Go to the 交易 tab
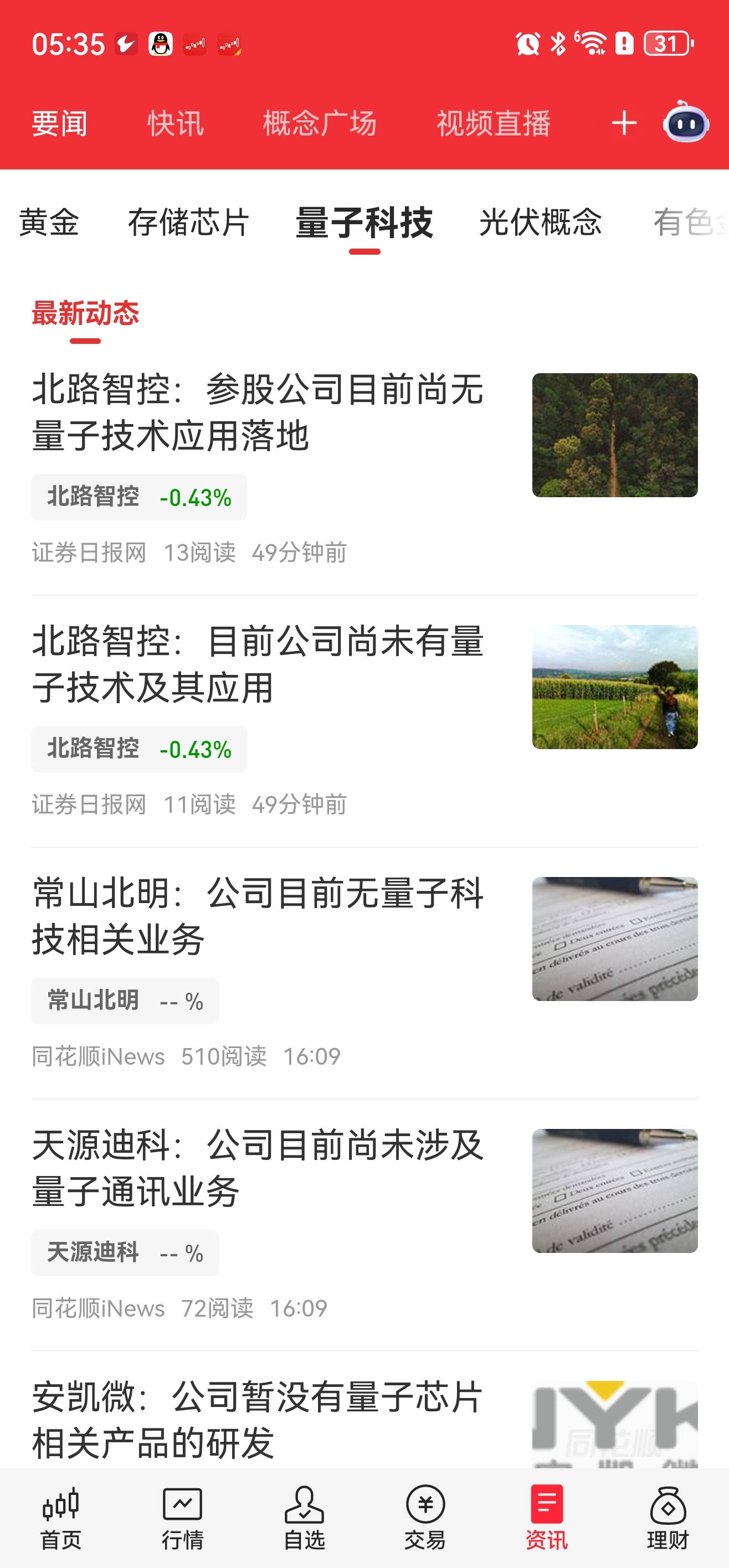This screenshot has height=1568, width=729. (x=425, y=1518)
